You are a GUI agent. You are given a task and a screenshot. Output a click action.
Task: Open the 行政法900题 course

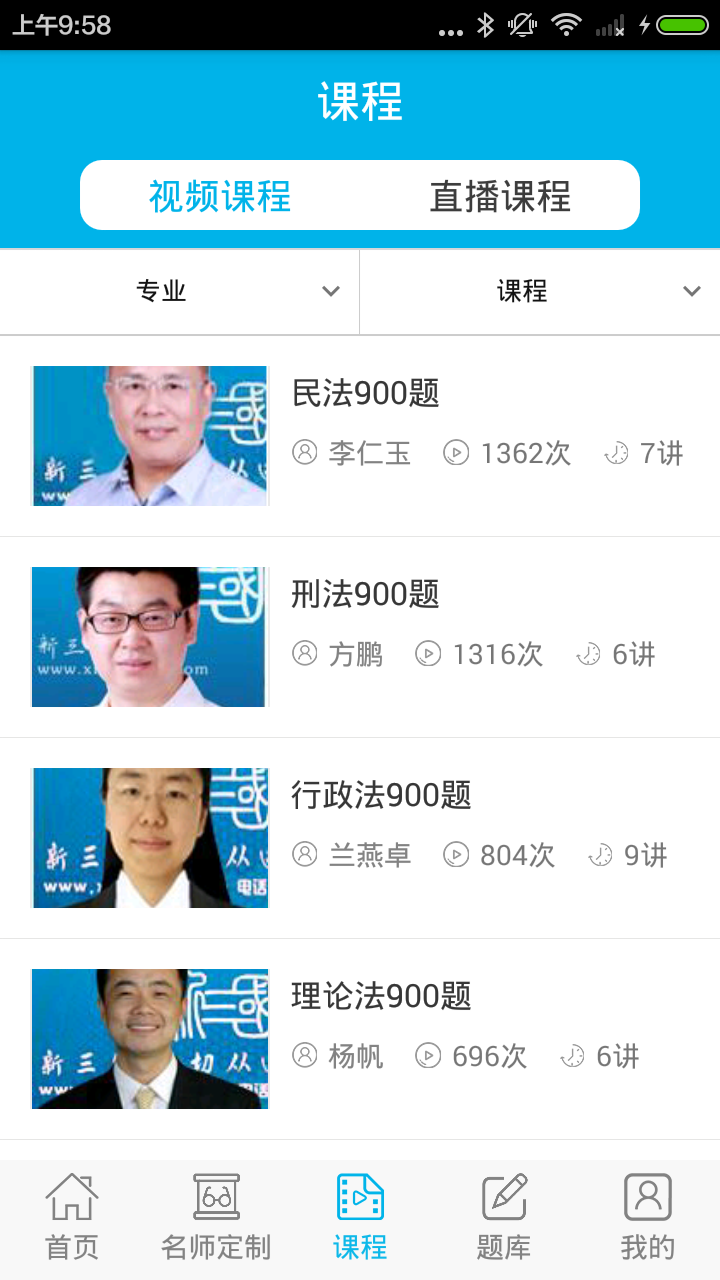tap(381, 796)
